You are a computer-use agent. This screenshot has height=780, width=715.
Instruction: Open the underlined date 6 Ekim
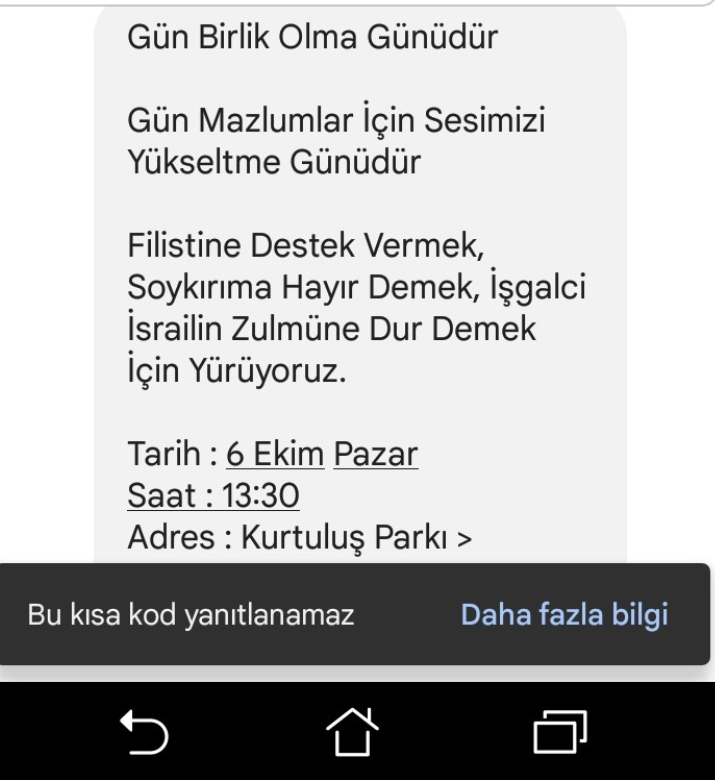point(276,454)
